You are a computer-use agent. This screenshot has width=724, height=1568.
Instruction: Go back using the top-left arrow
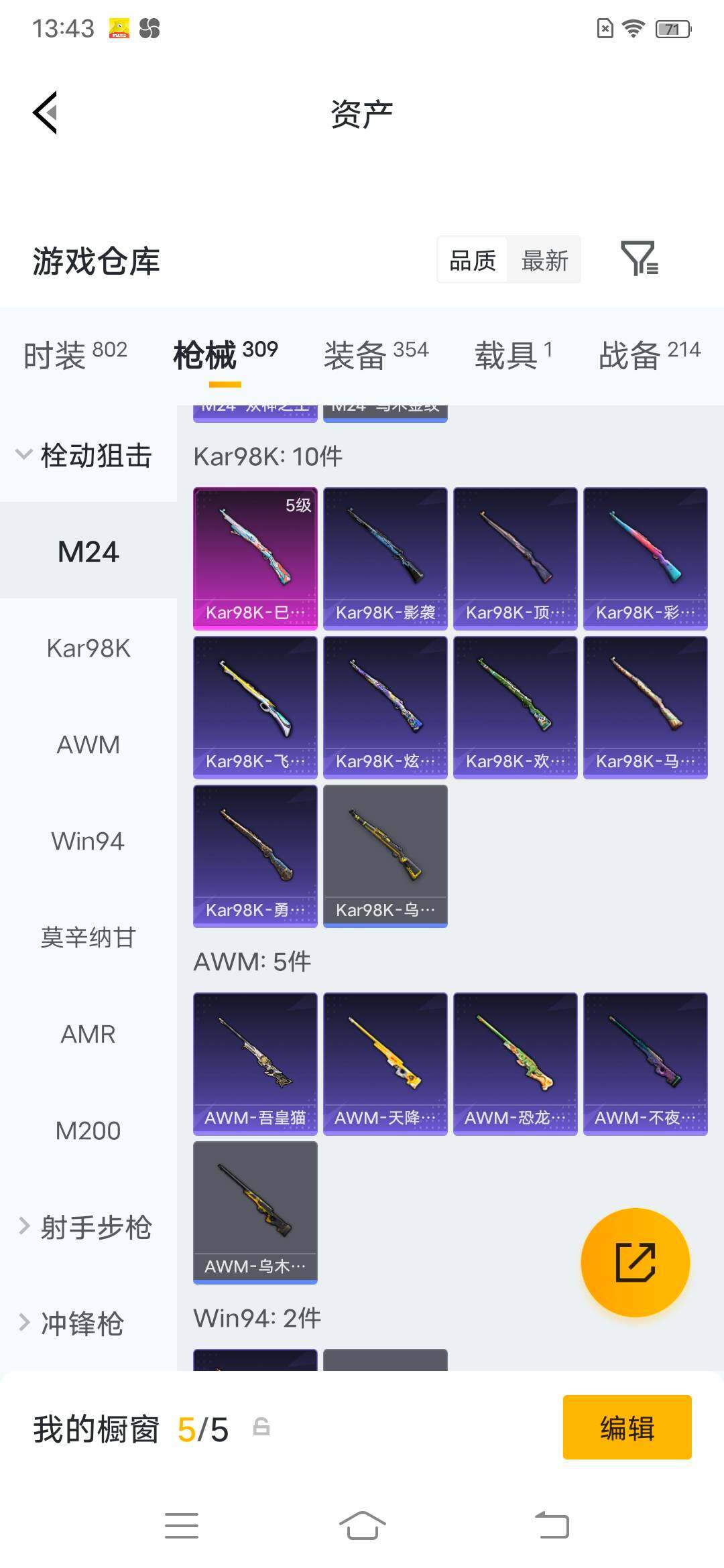tap(45, 113)
